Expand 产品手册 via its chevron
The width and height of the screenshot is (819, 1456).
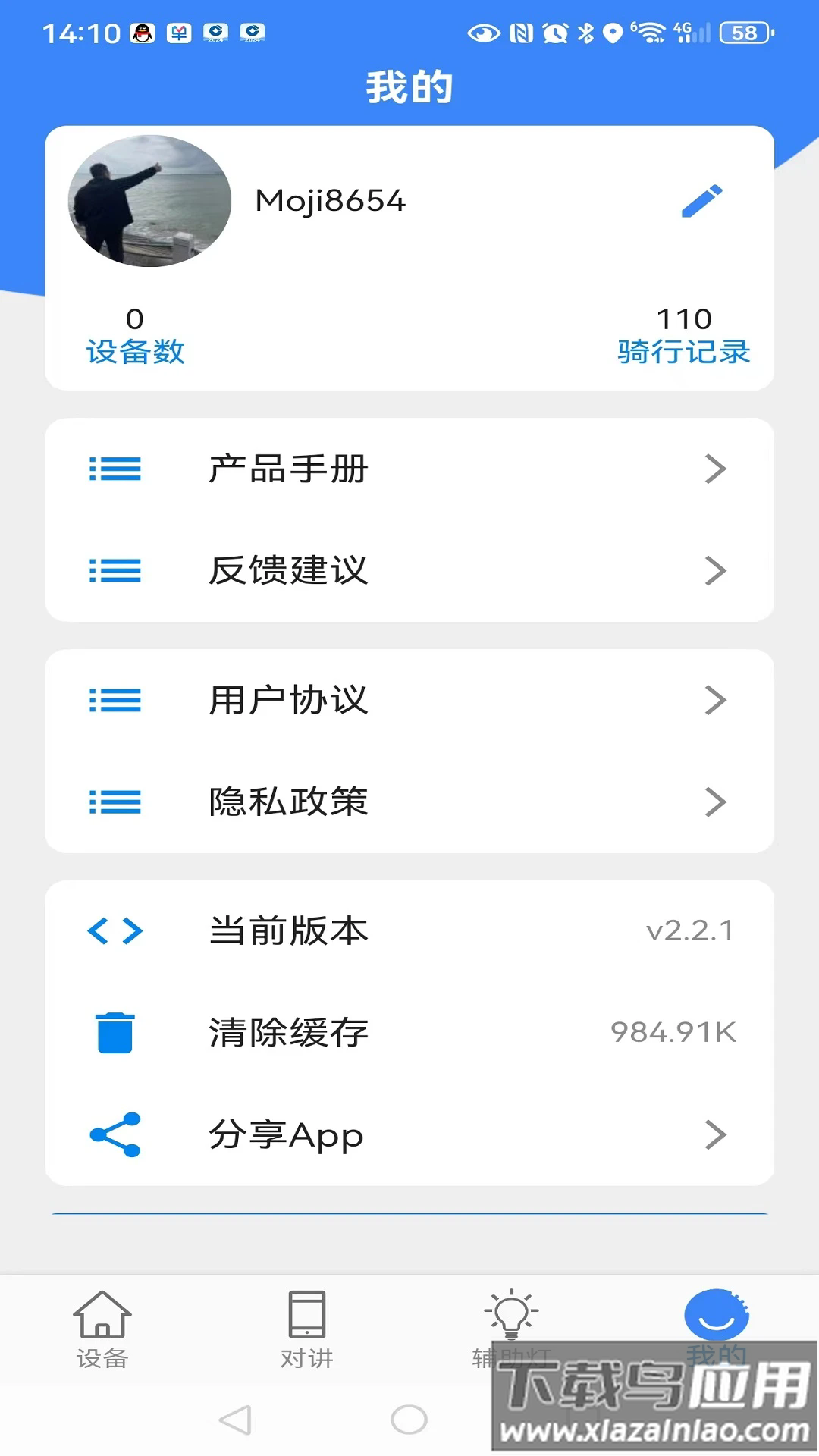click(x=714, y=470)
